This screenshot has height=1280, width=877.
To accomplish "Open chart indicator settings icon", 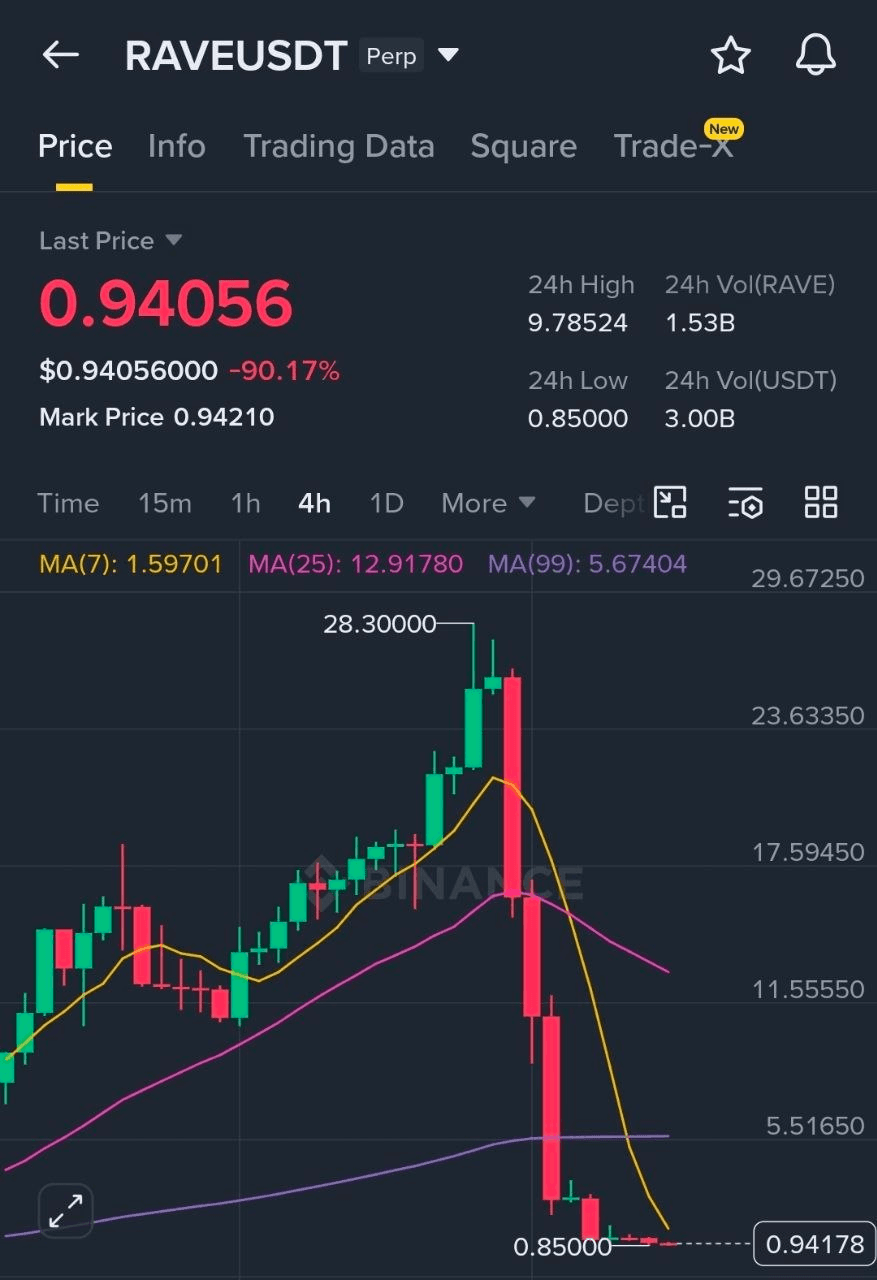I will click(746, 502).
